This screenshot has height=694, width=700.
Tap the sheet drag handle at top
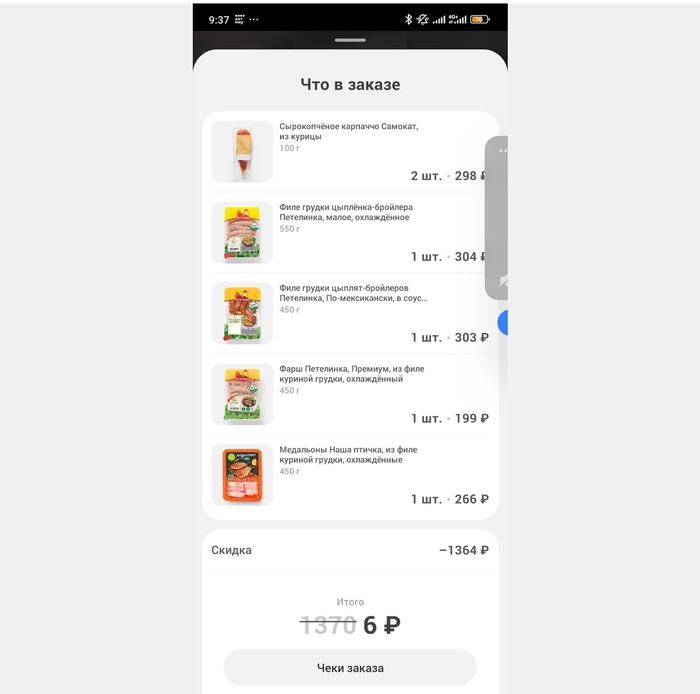350,40
